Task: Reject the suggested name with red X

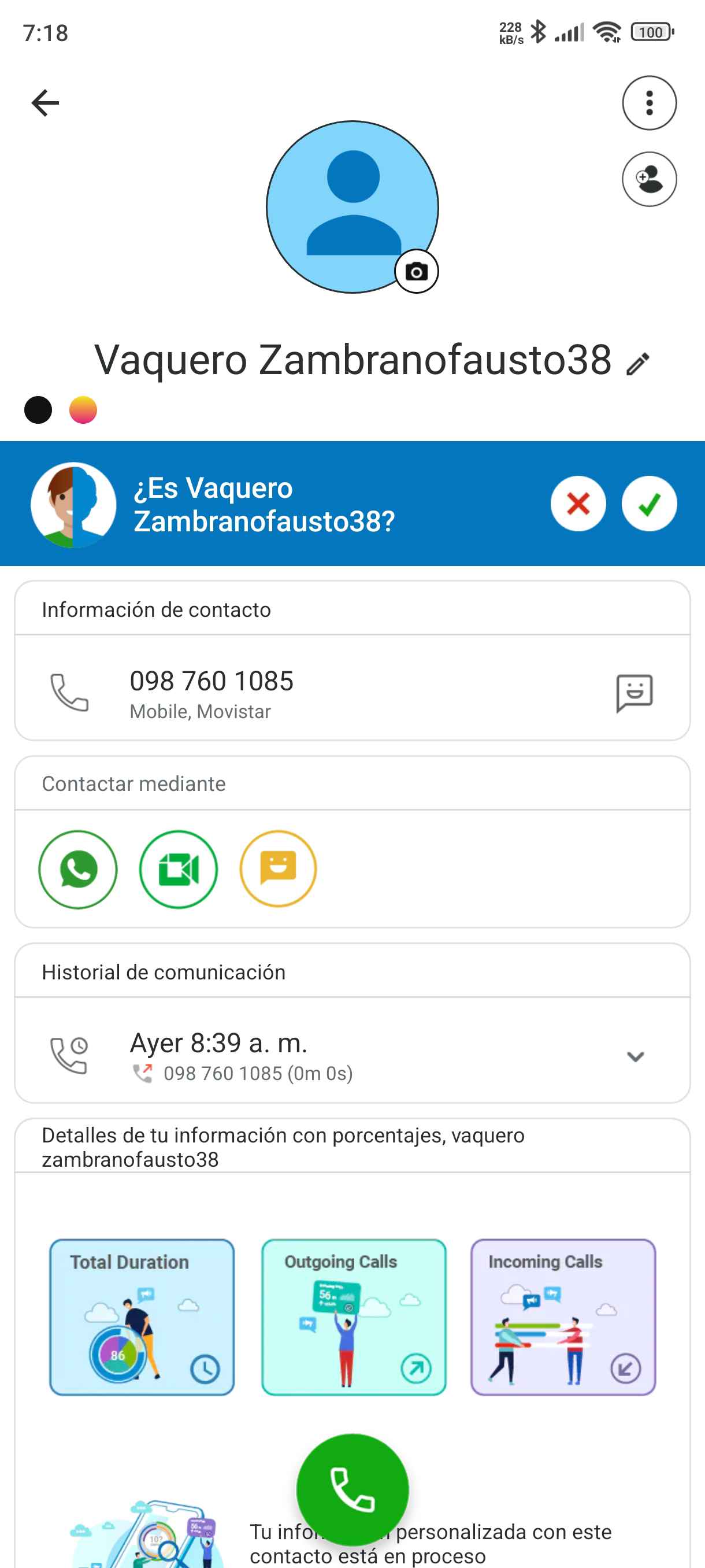Action: pos(578,504)
